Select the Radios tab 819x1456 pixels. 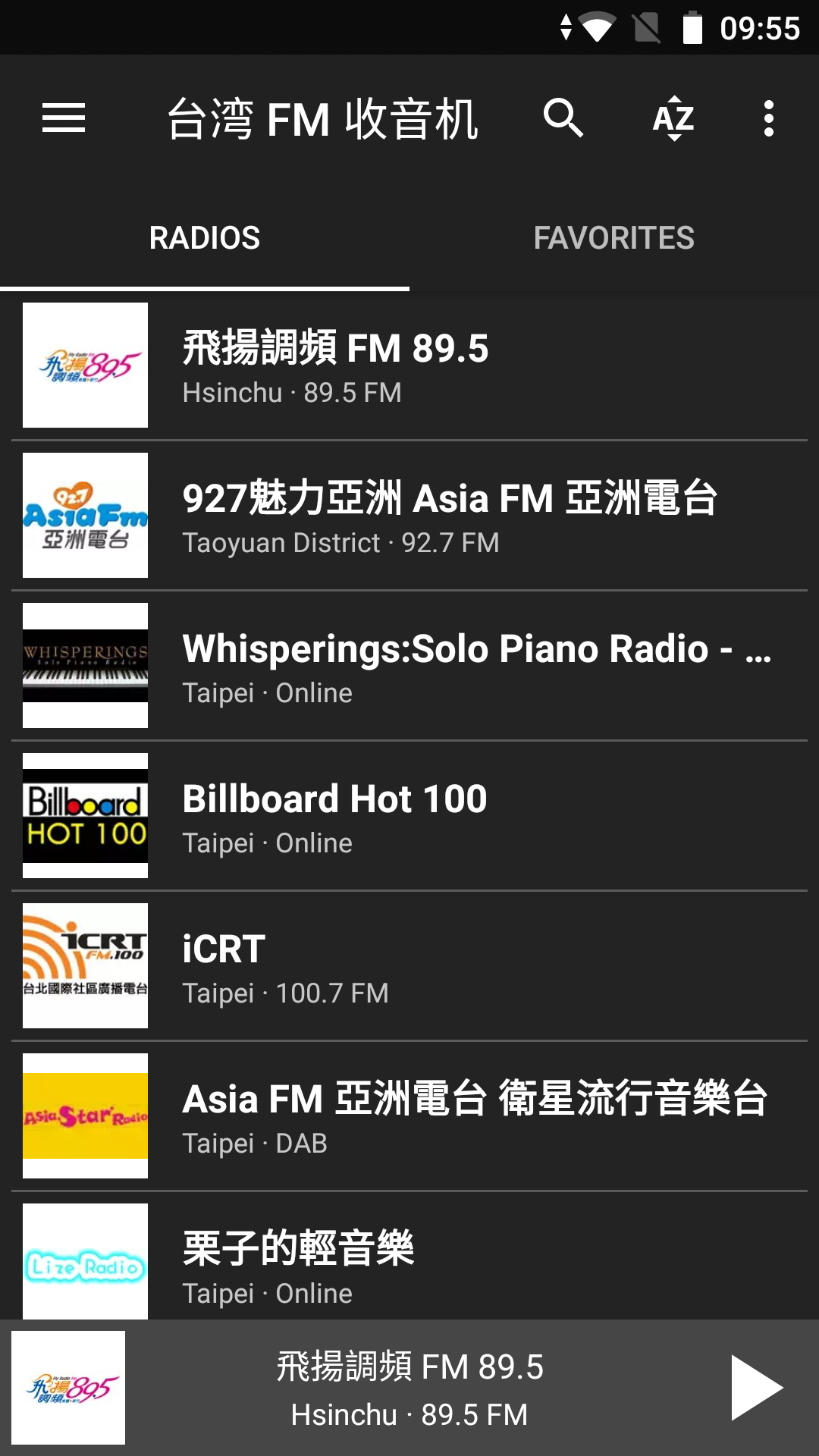coord(205,237)
